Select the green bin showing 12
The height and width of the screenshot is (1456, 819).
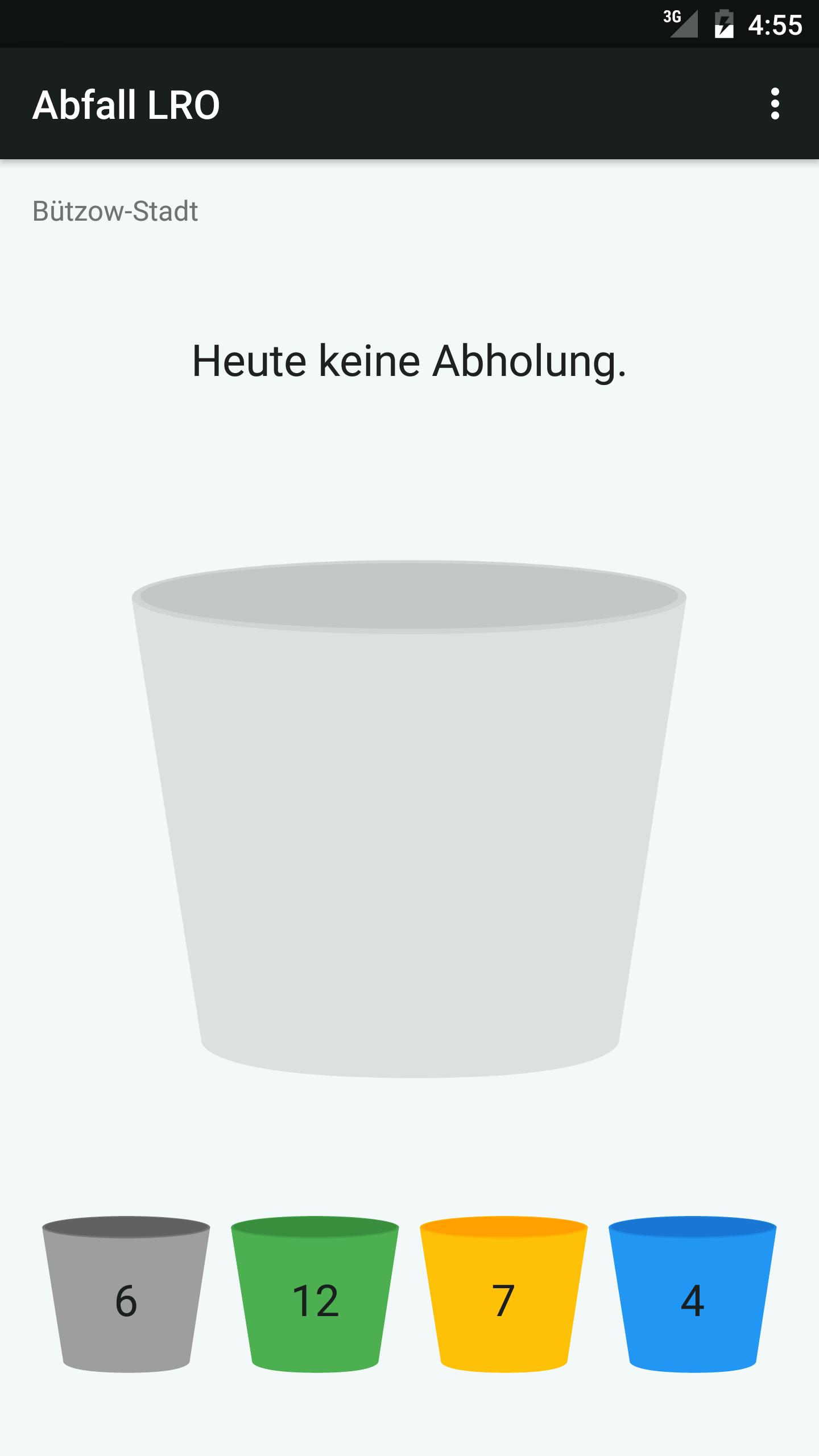click(315, 1294)
